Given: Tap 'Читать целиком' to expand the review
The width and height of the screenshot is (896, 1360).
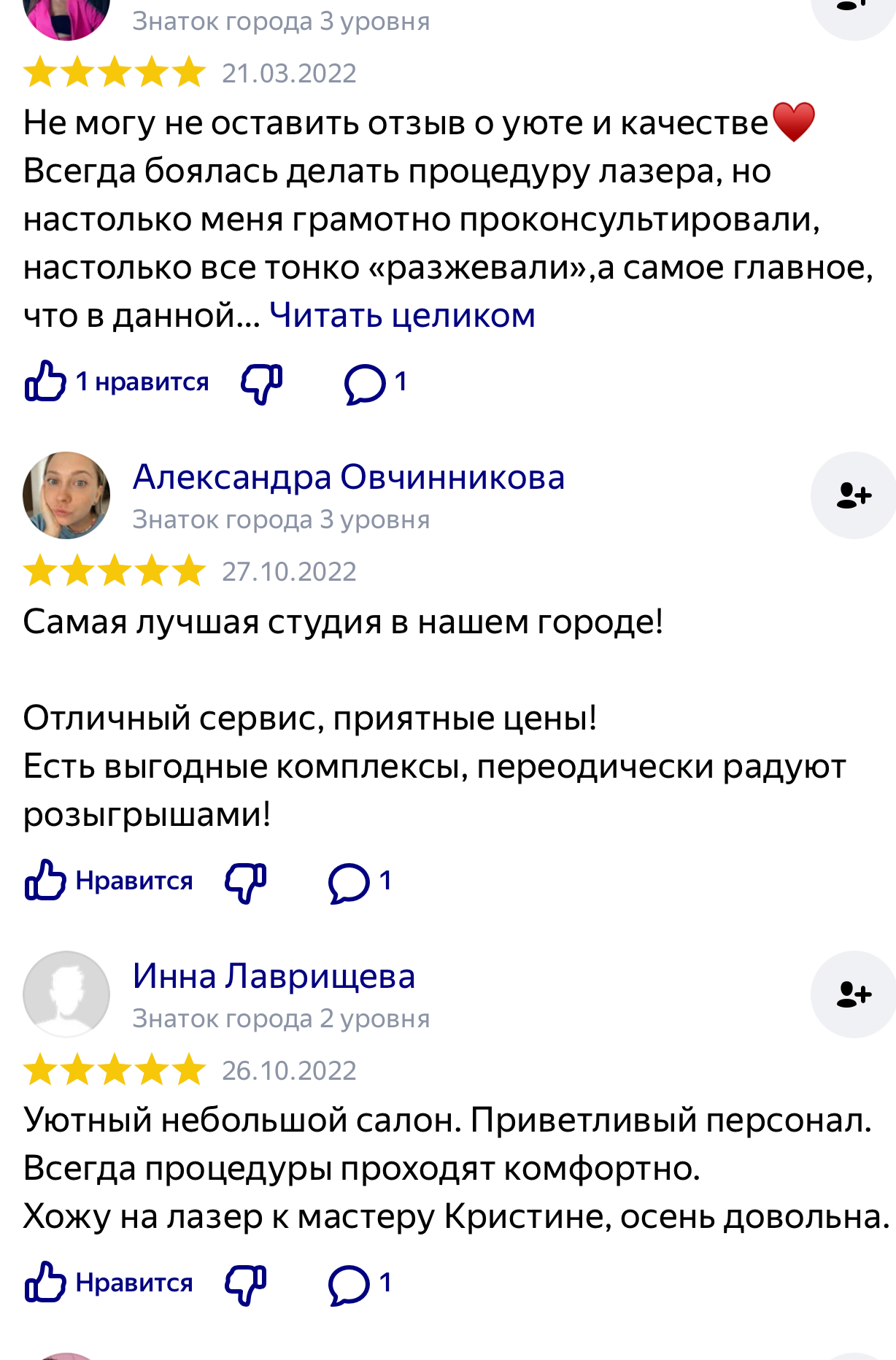Looking at the screenshot, I should click(x=402, y=316).
